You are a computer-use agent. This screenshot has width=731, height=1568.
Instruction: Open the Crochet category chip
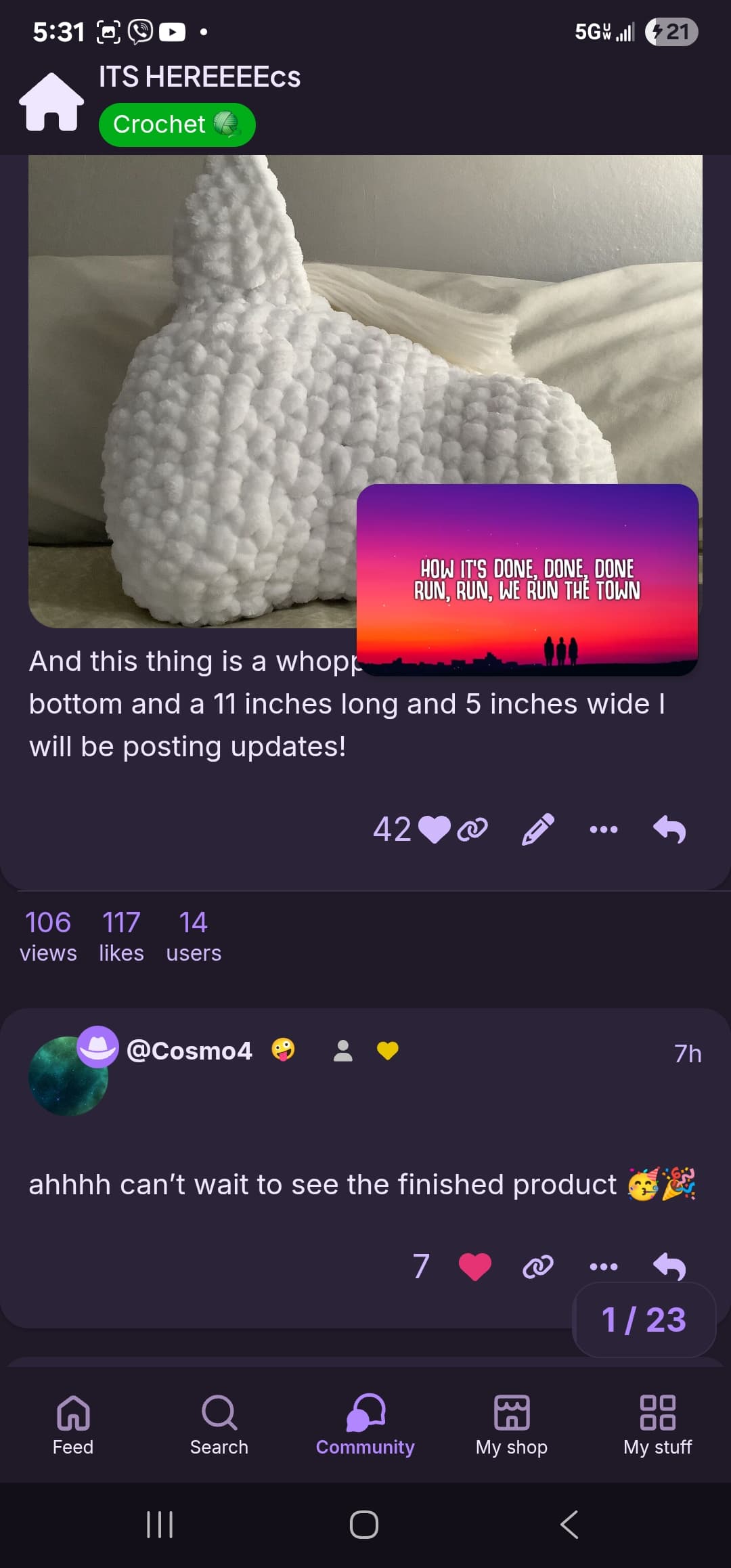[177, 125]
